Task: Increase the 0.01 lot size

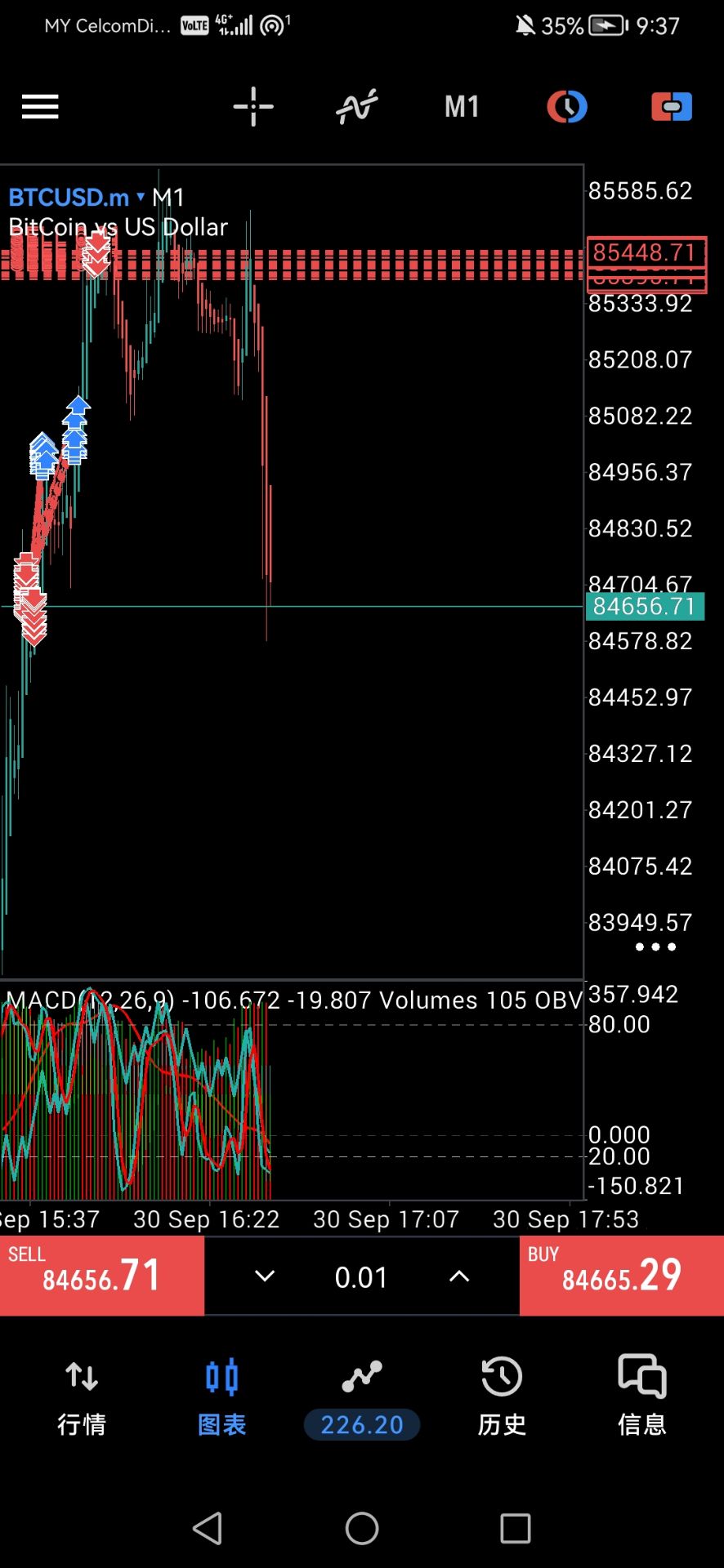Action: [459, 1276]
